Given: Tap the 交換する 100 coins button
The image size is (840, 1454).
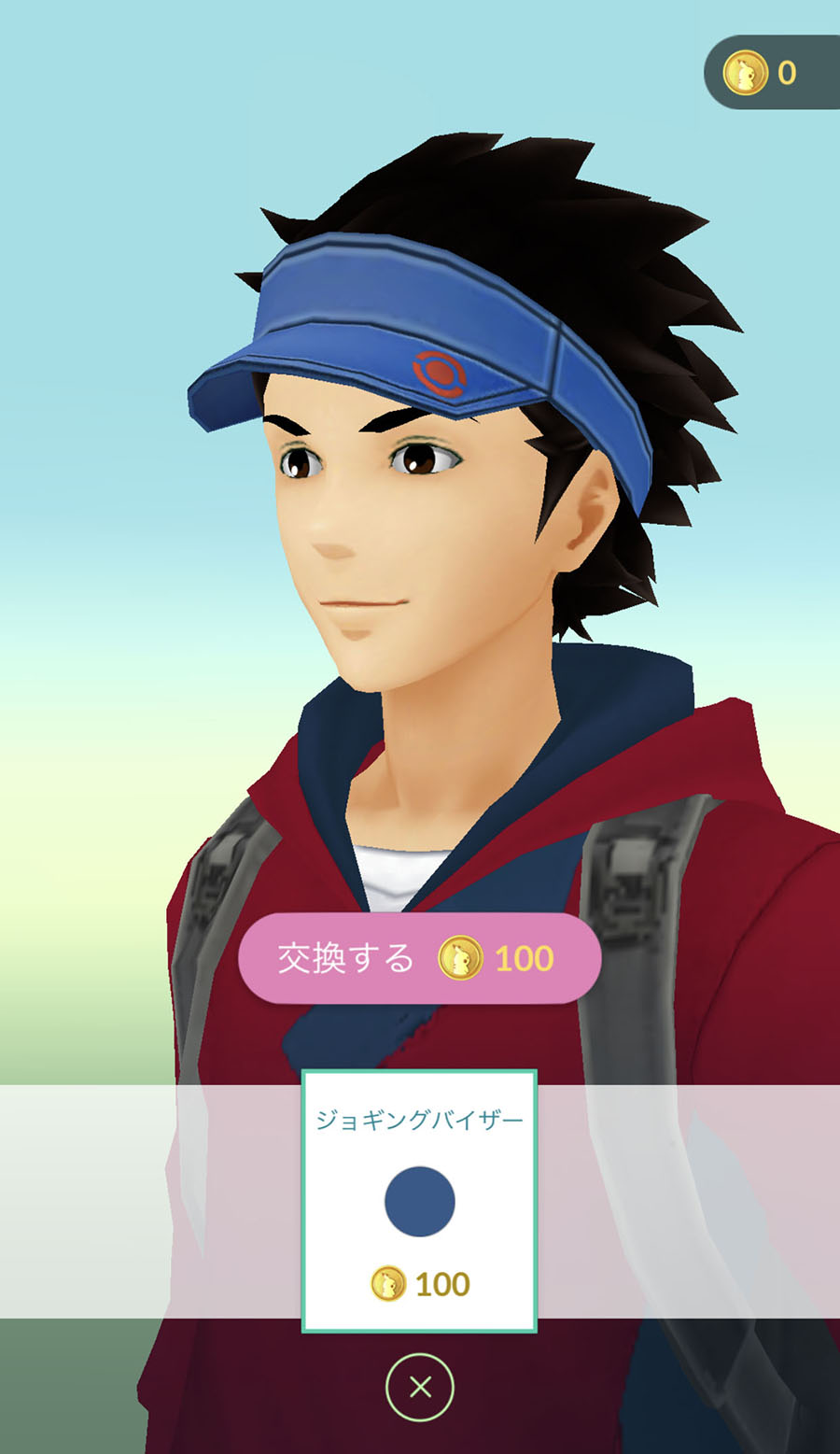Looking at the screenshot, I should click(x=419, y=958).
